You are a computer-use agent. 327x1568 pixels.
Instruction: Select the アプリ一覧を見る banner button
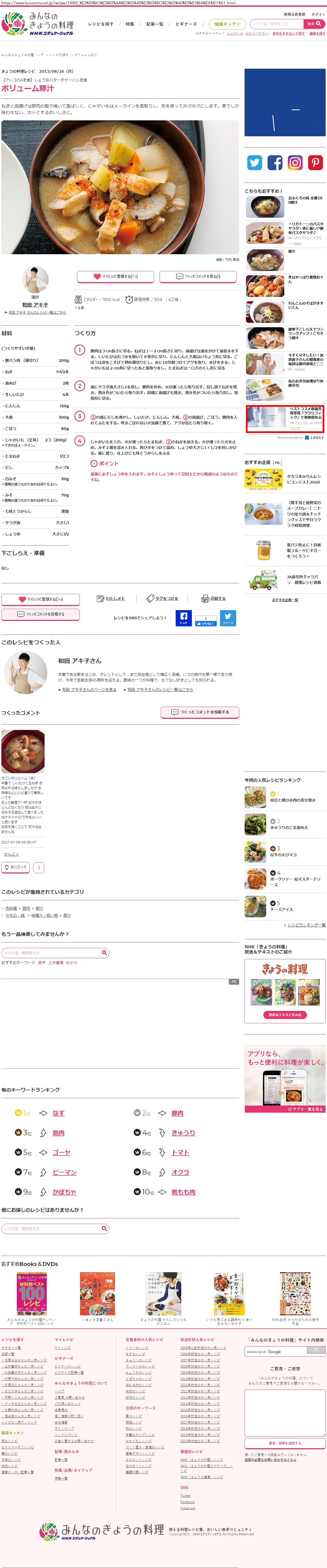pyautogui.click(x=306, y=1109)
